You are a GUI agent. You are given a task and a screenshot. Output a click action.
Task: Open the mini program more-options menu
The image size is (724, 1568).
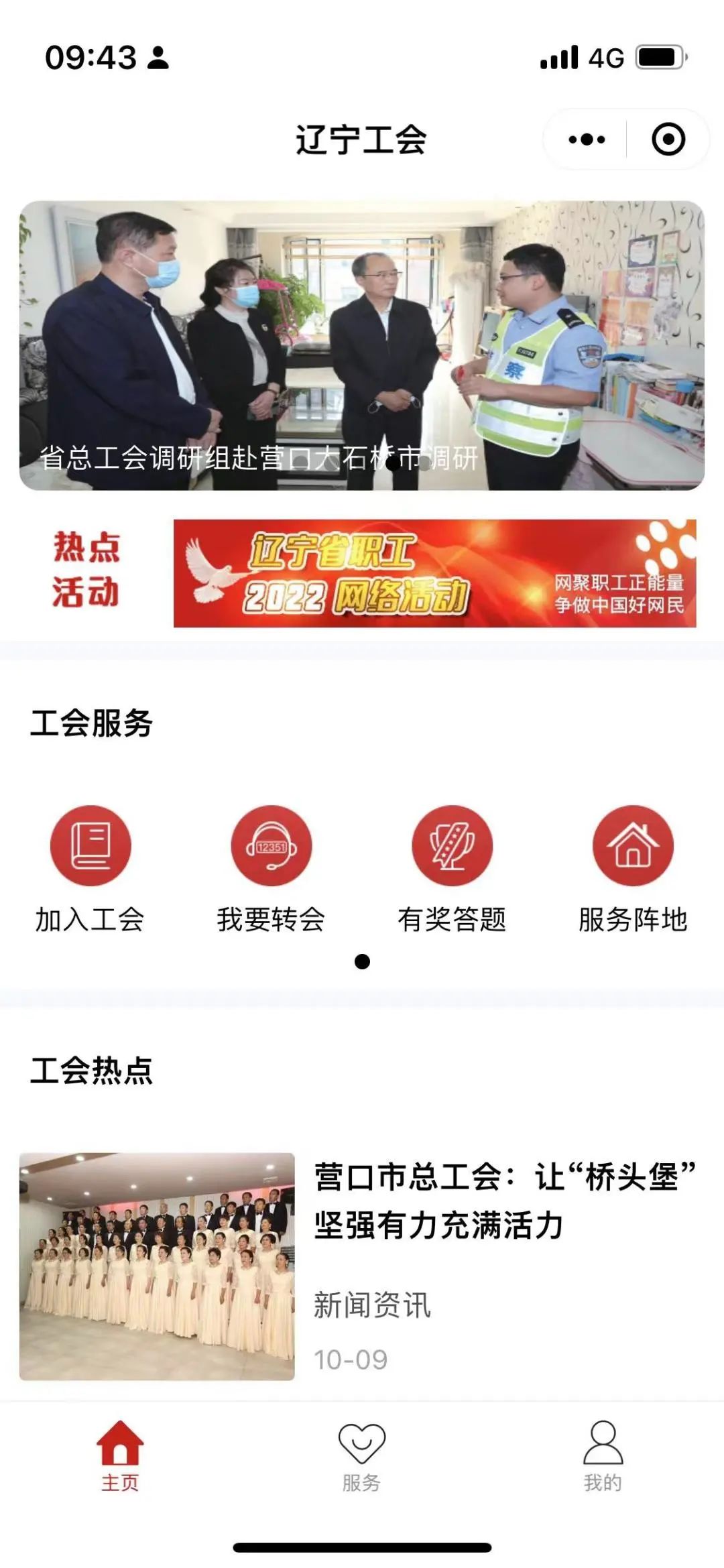(587, 139)
